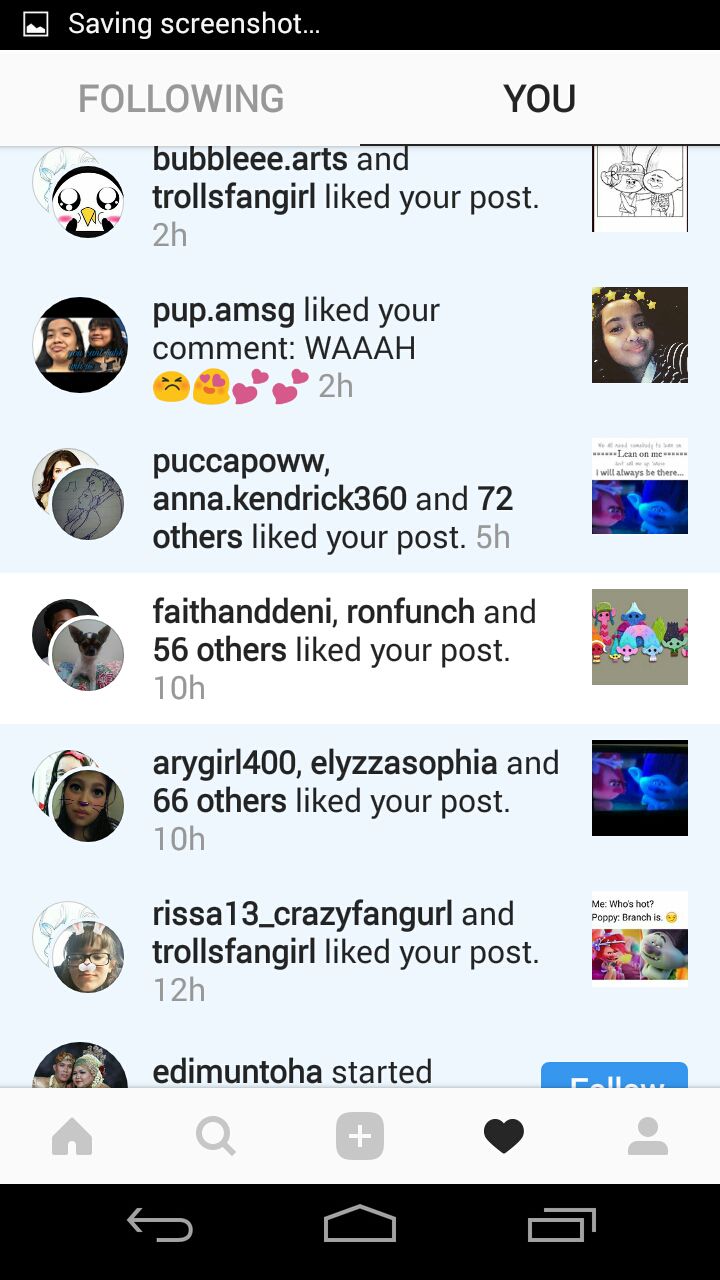Follow edimuntoha back
This screenshot has width=720, height=1280.
[x=614, y=1076]
